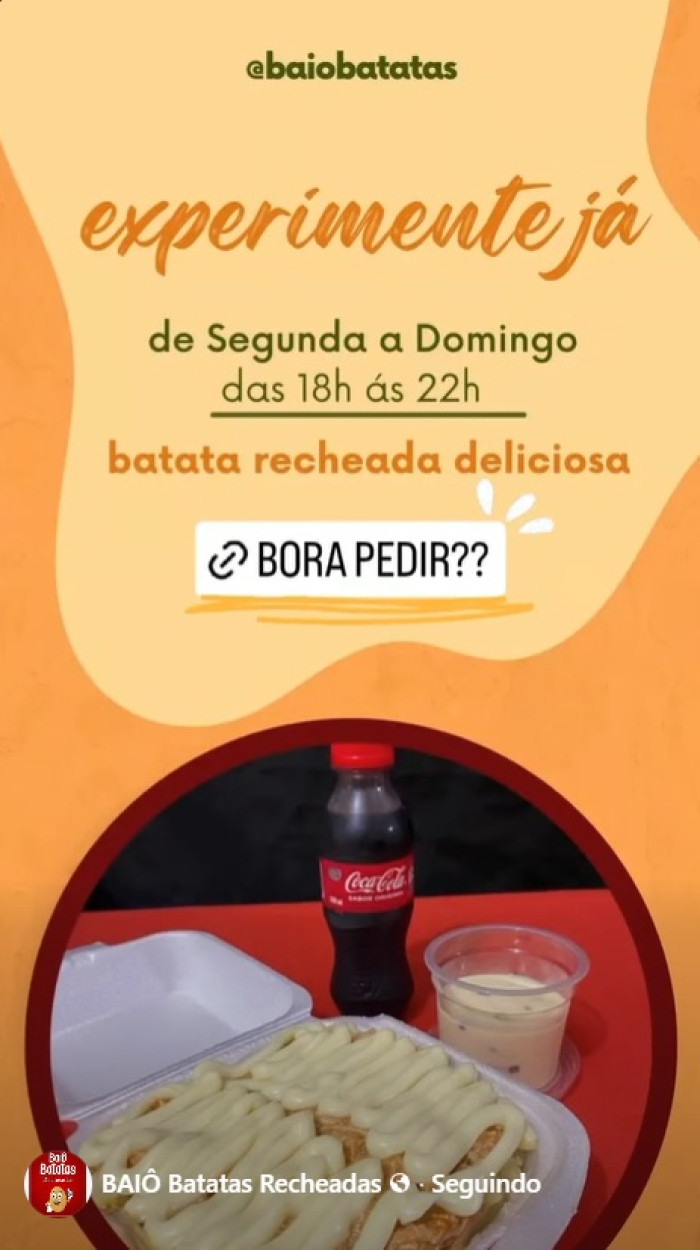Tap the Seguindo follow-status button
Viewport: 700px width, 1250px height.
(486, 1185)
